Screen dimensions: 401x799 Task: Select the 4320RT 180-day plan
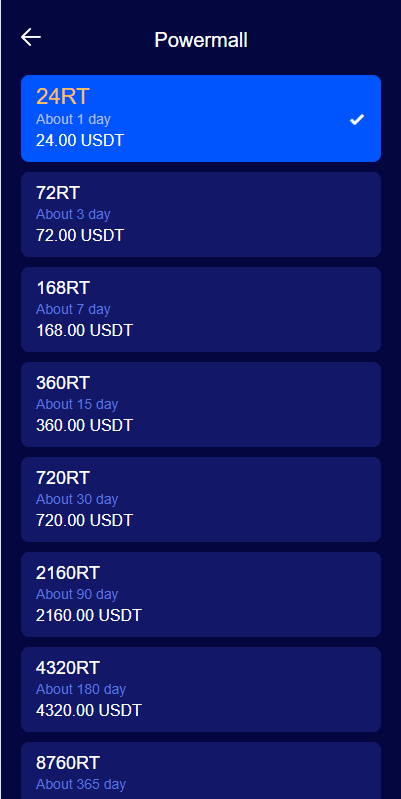(201, 689)
